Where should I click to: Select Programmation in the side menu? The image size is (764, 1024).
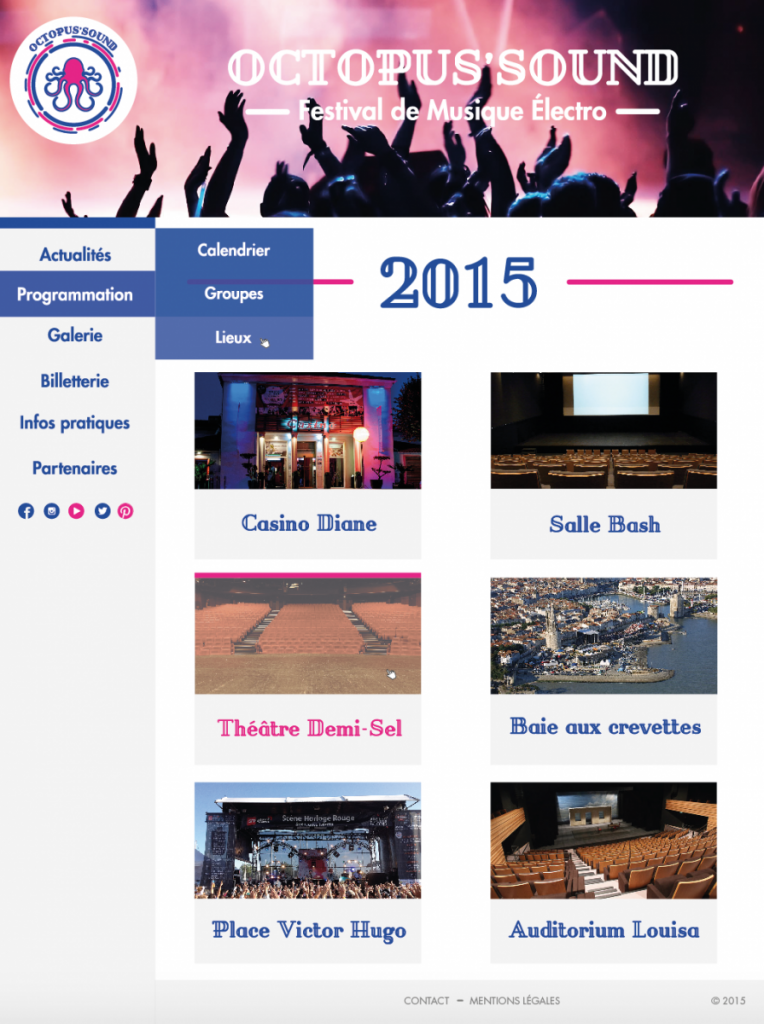pos(75,295)
